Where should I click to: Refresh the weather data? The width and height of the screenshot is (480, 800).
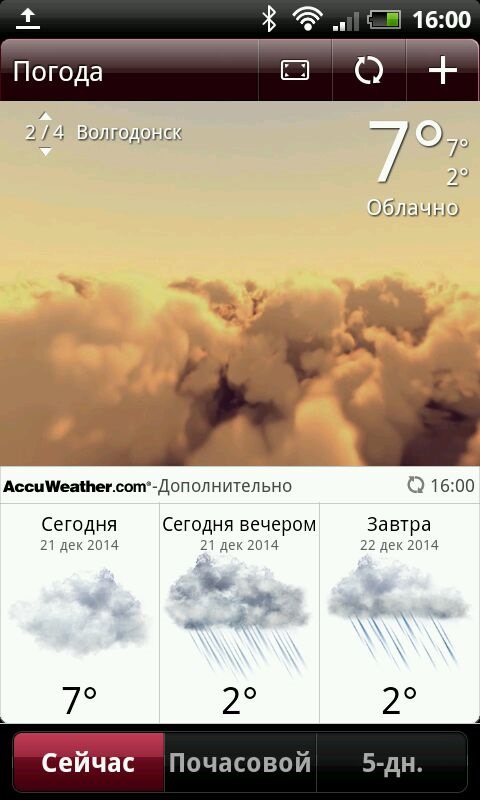[369, 70]
